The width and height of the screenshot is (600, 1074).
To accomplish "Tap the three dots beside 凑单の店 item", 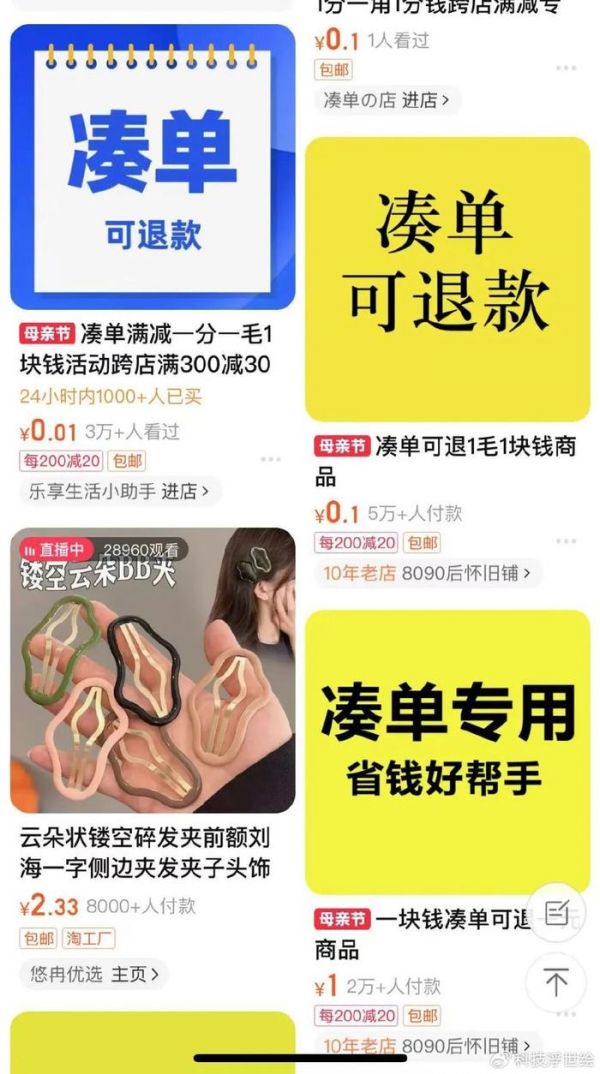I will 566,69.
